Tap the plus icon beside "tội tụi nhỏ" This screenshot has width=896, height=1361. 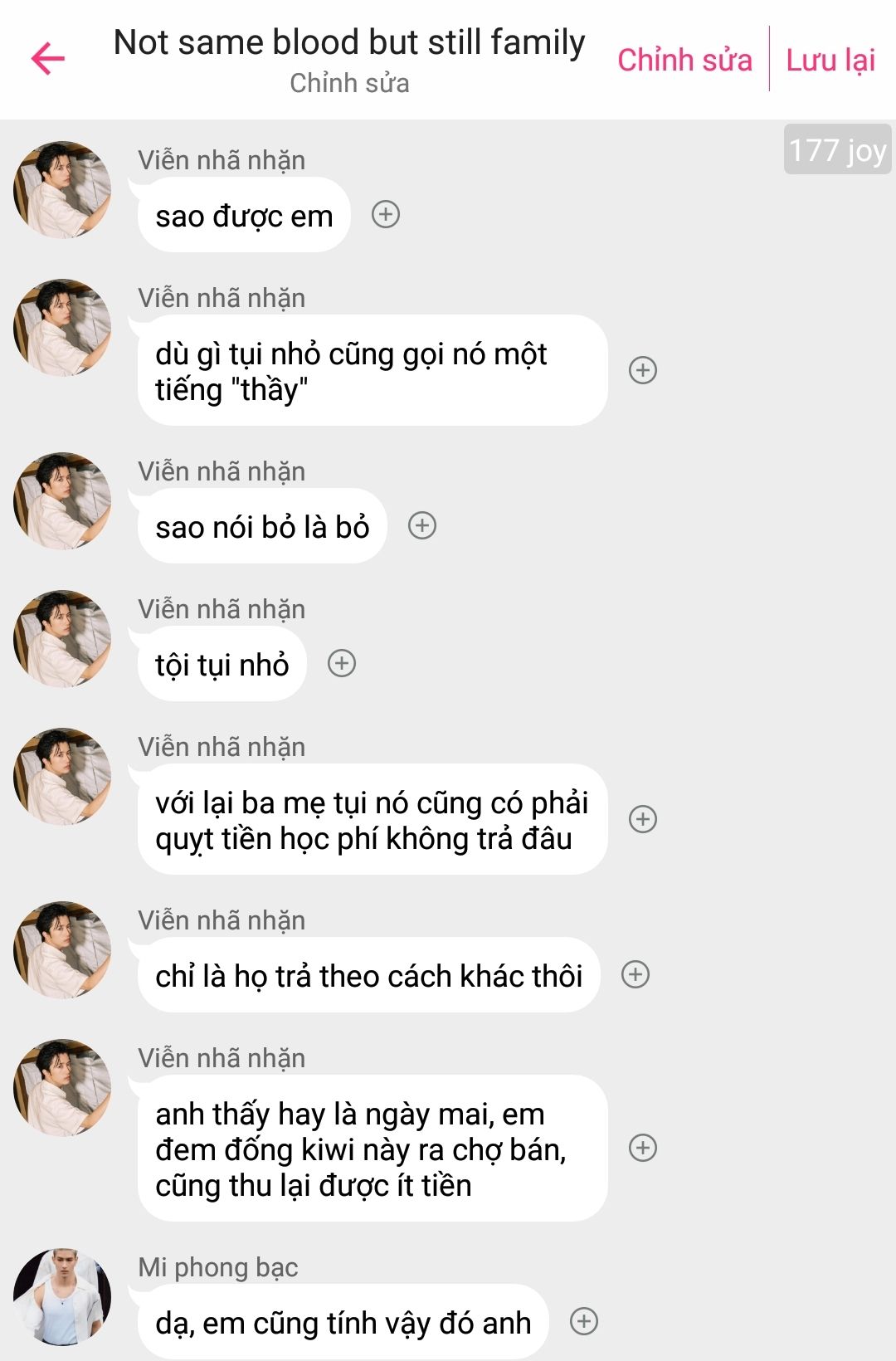point(342,664)
